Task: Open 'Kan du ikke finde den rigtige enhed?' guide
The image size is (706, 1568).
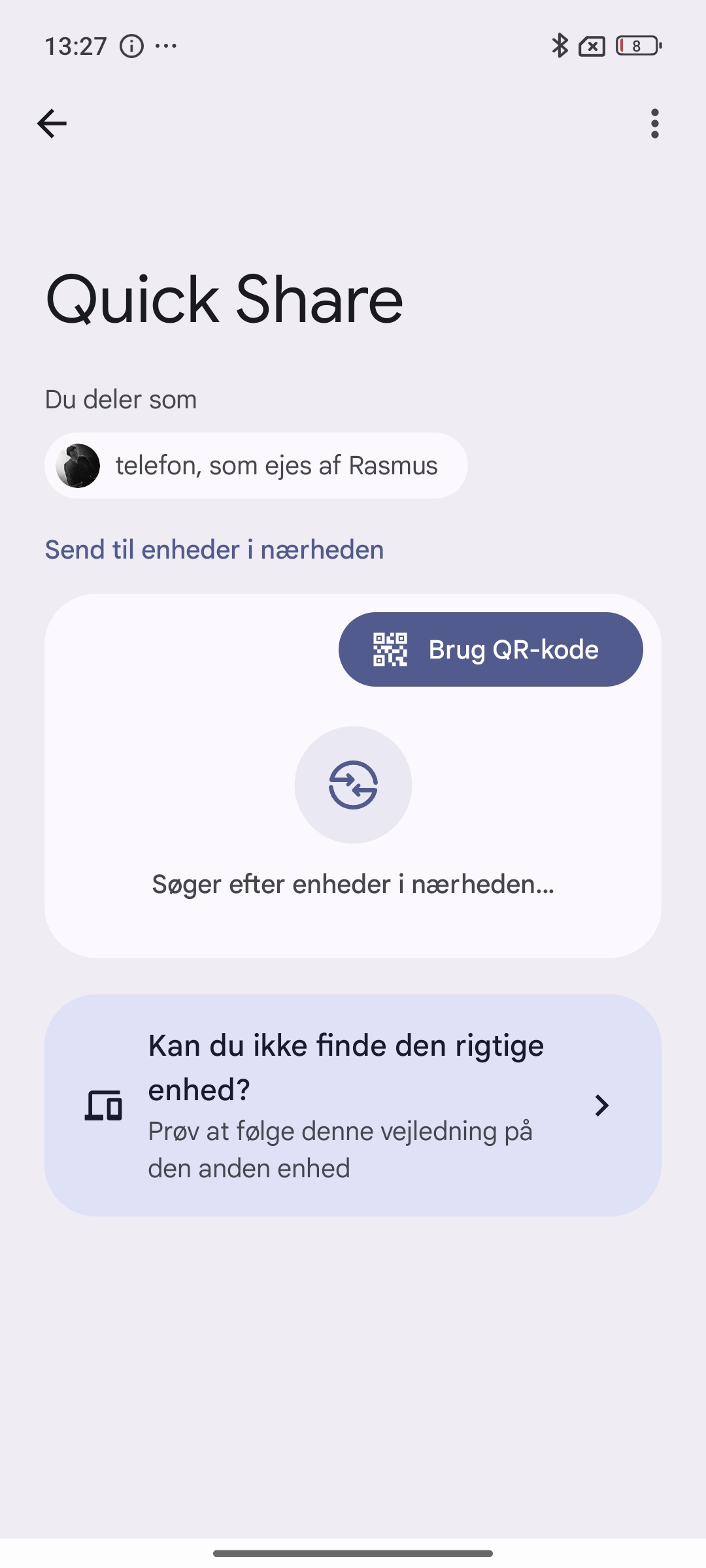Action: (353, 1105)
